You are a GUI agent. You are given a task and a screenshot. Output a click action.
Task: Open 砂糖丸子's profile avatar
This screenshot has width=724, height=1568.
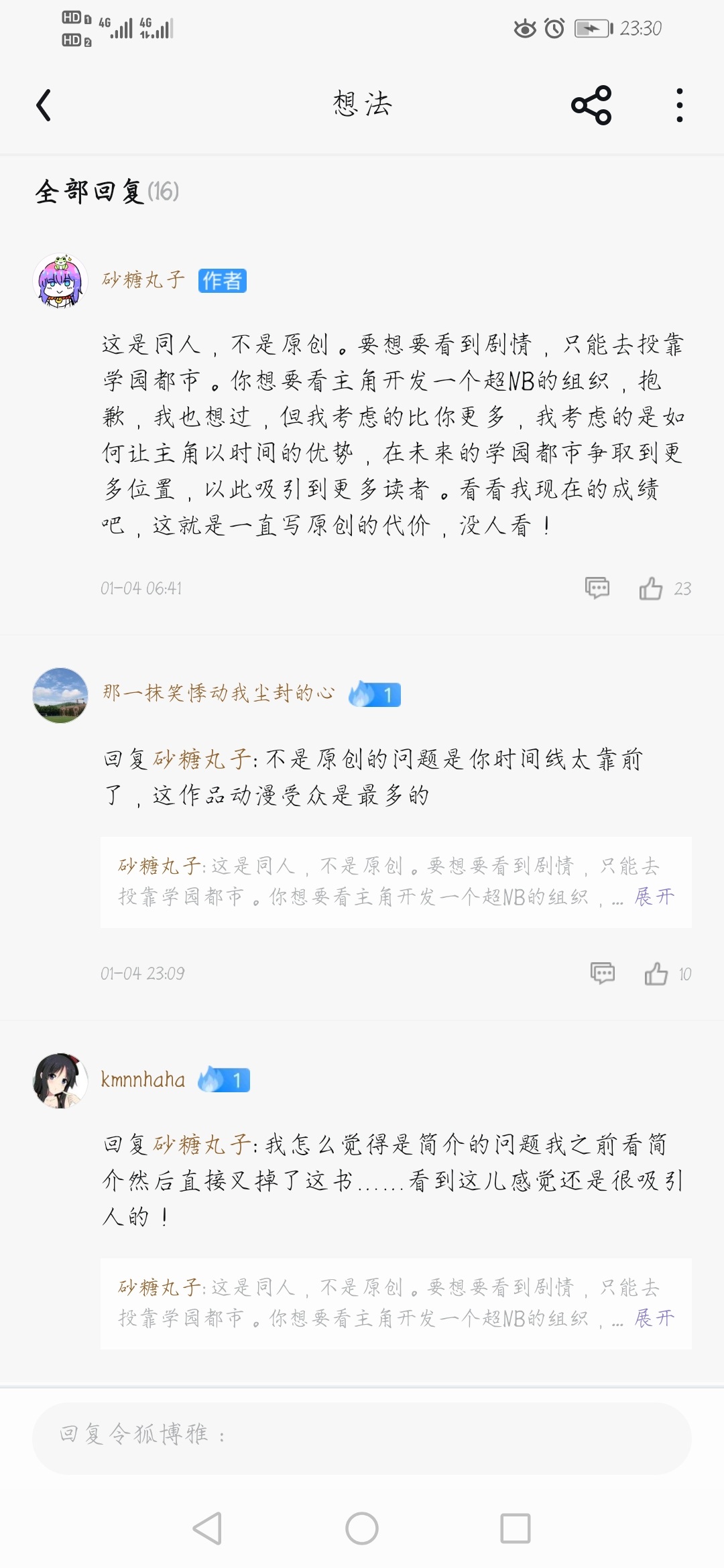point(60,281)
